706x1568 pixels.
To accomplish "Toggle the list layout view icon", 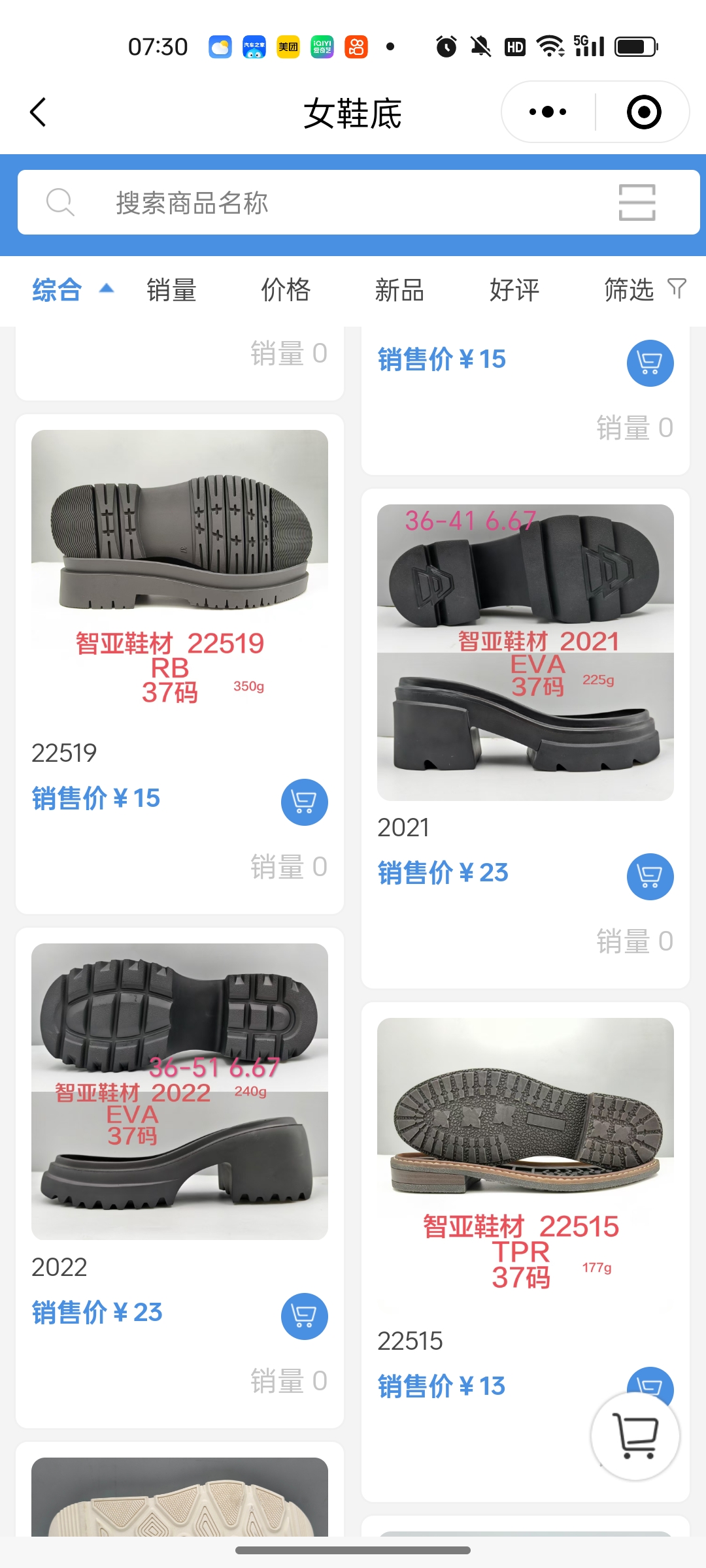I will [637, 203].
